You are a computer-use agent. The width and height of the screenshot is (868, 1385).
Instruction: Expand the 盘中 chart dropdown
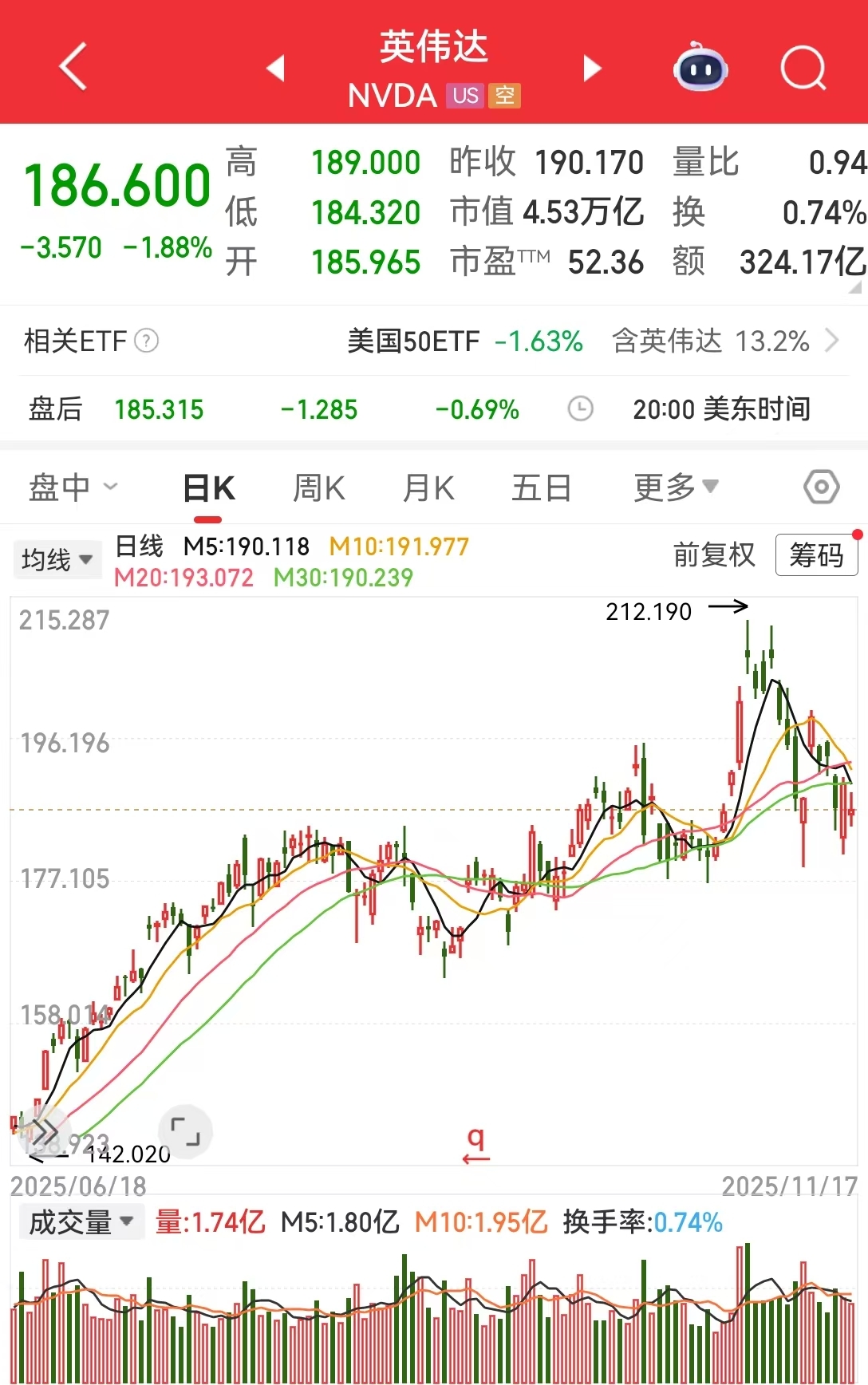click(x=73, y=487)
